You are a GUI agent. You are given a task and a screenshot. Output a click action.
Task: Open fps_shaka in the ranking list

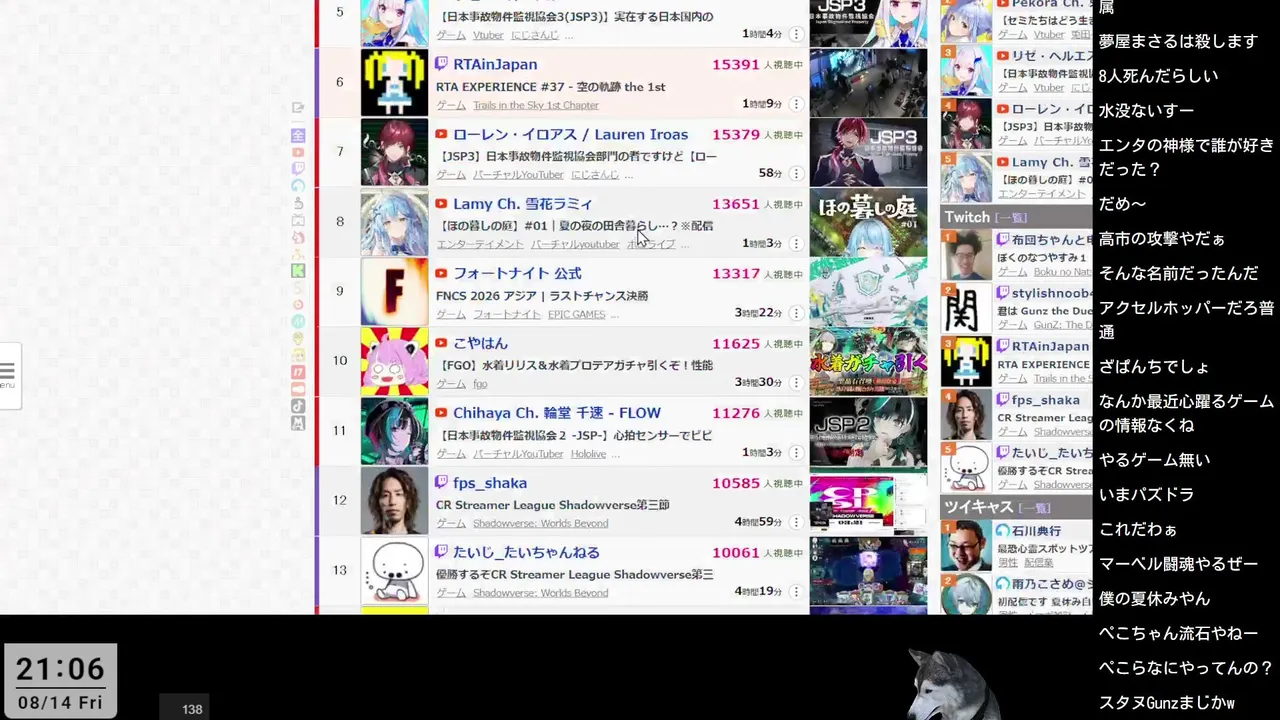click(x=490, y=483)
